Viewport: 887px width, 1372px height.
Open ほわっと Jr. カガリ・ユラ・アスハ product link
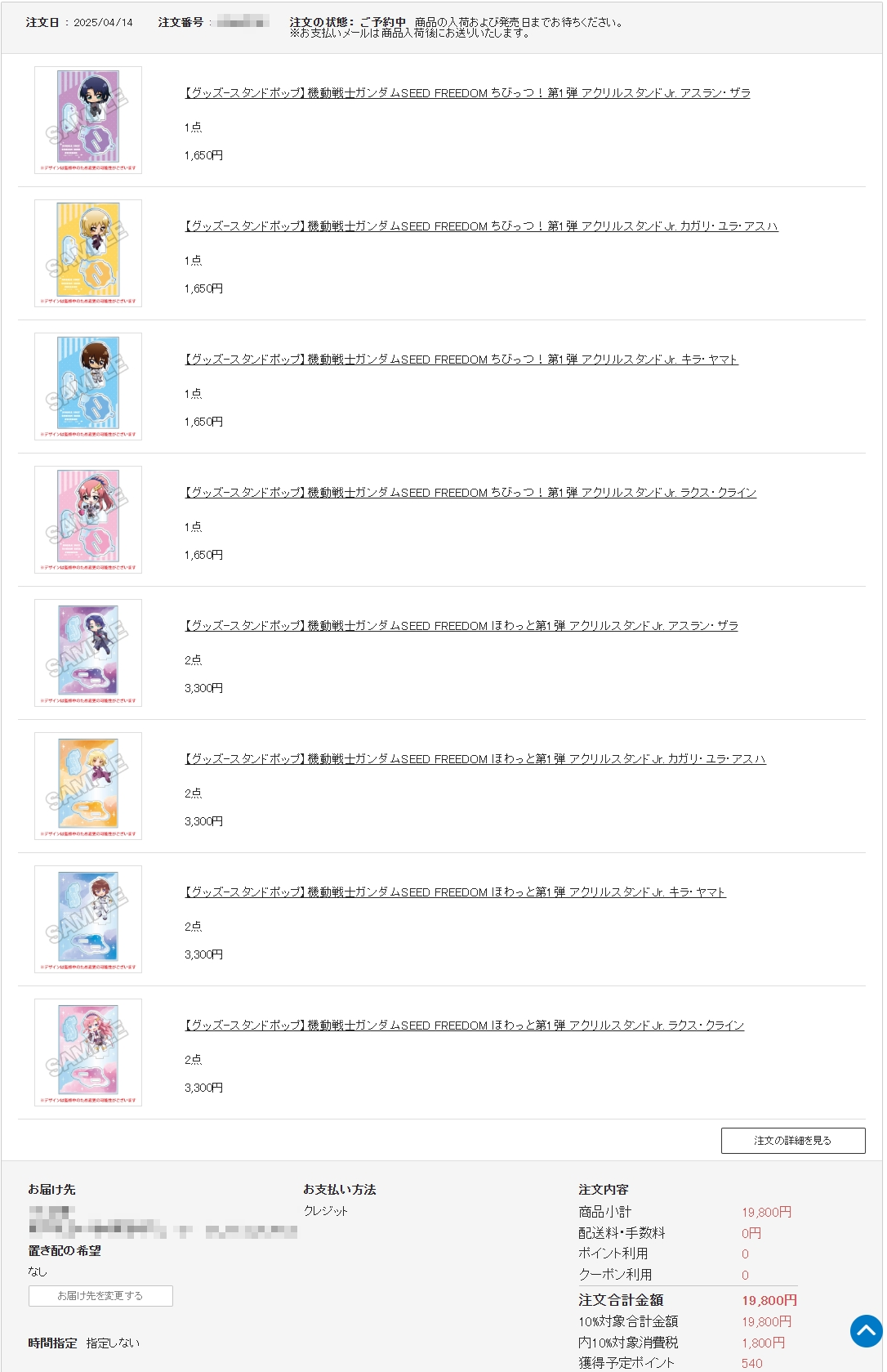click(x=475, y=759)
